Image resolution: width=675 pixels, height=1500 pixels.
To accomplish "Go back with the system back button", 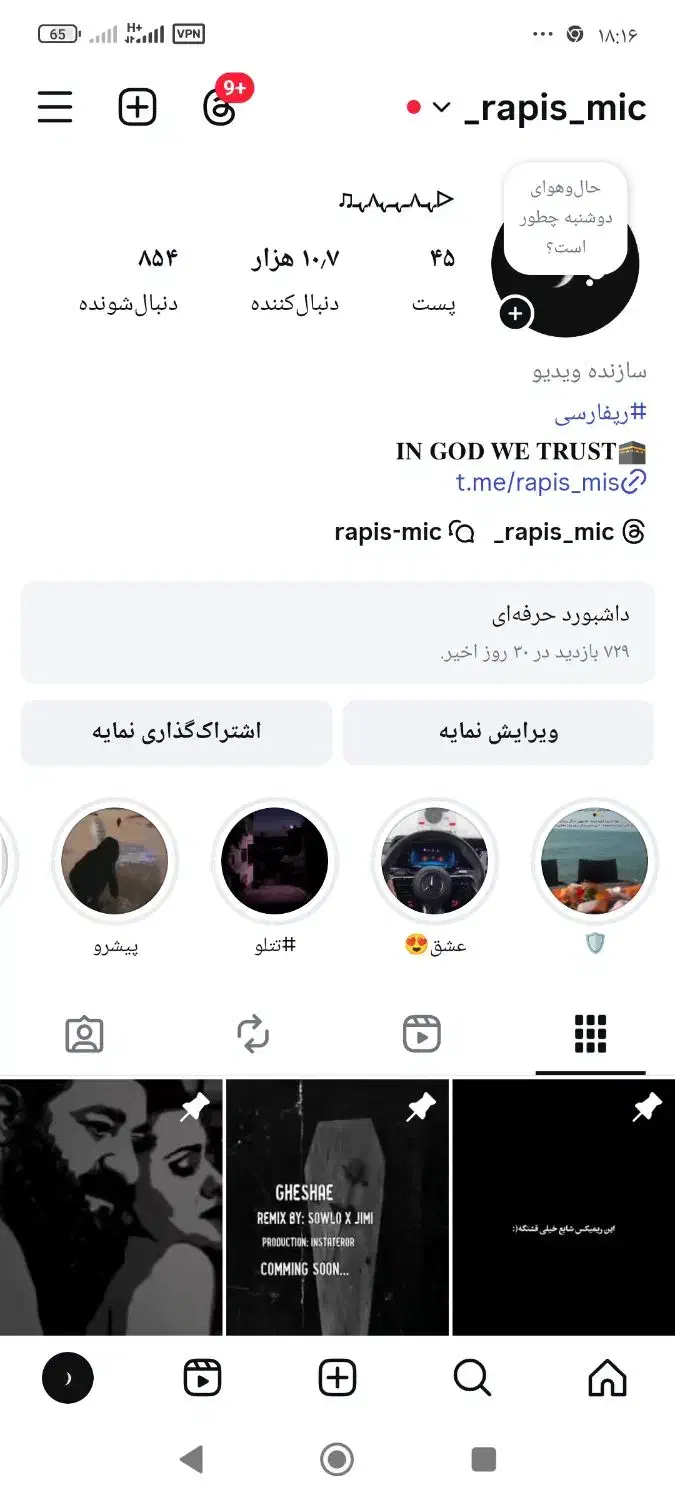I will (191, 1460).
